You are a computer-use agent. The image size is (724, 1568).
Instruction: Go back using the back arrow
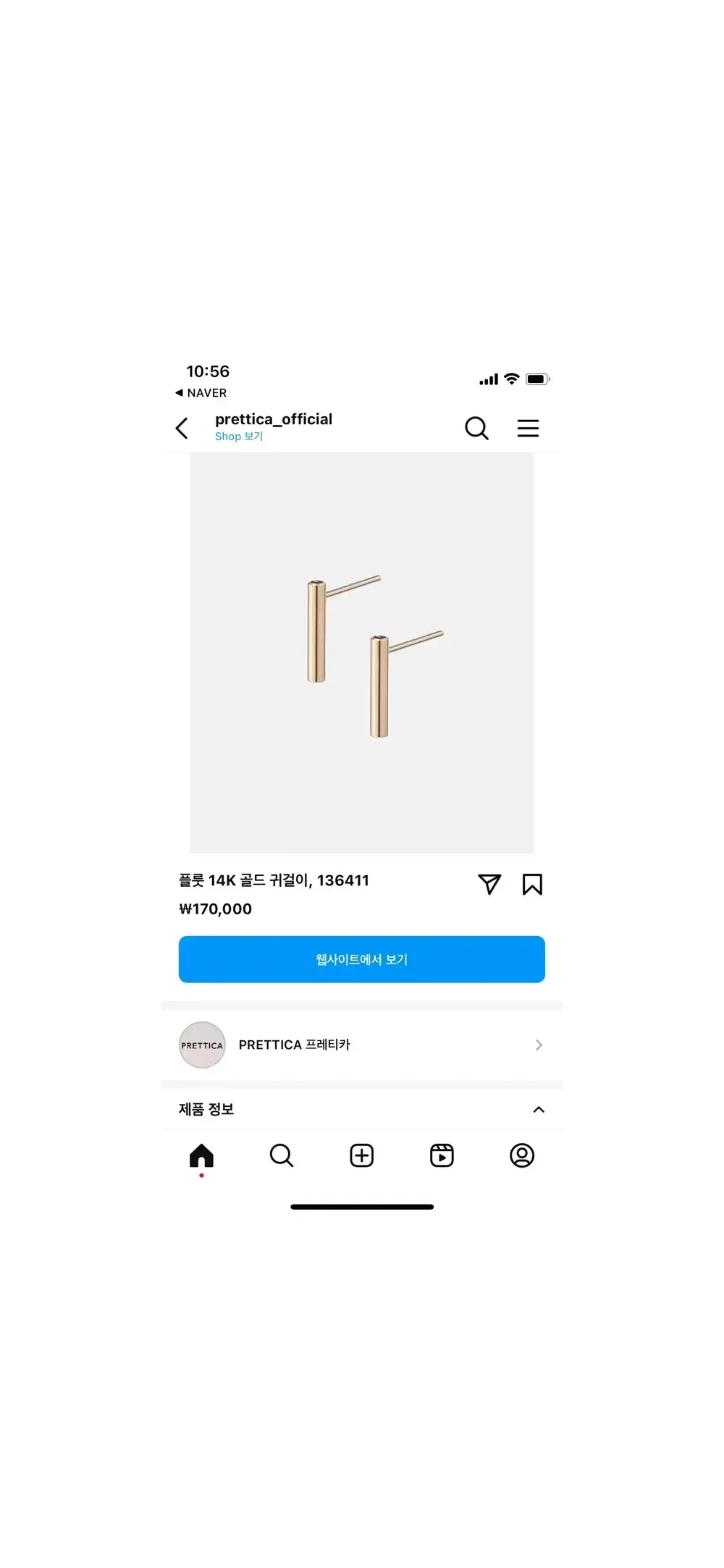pos(182,428)
